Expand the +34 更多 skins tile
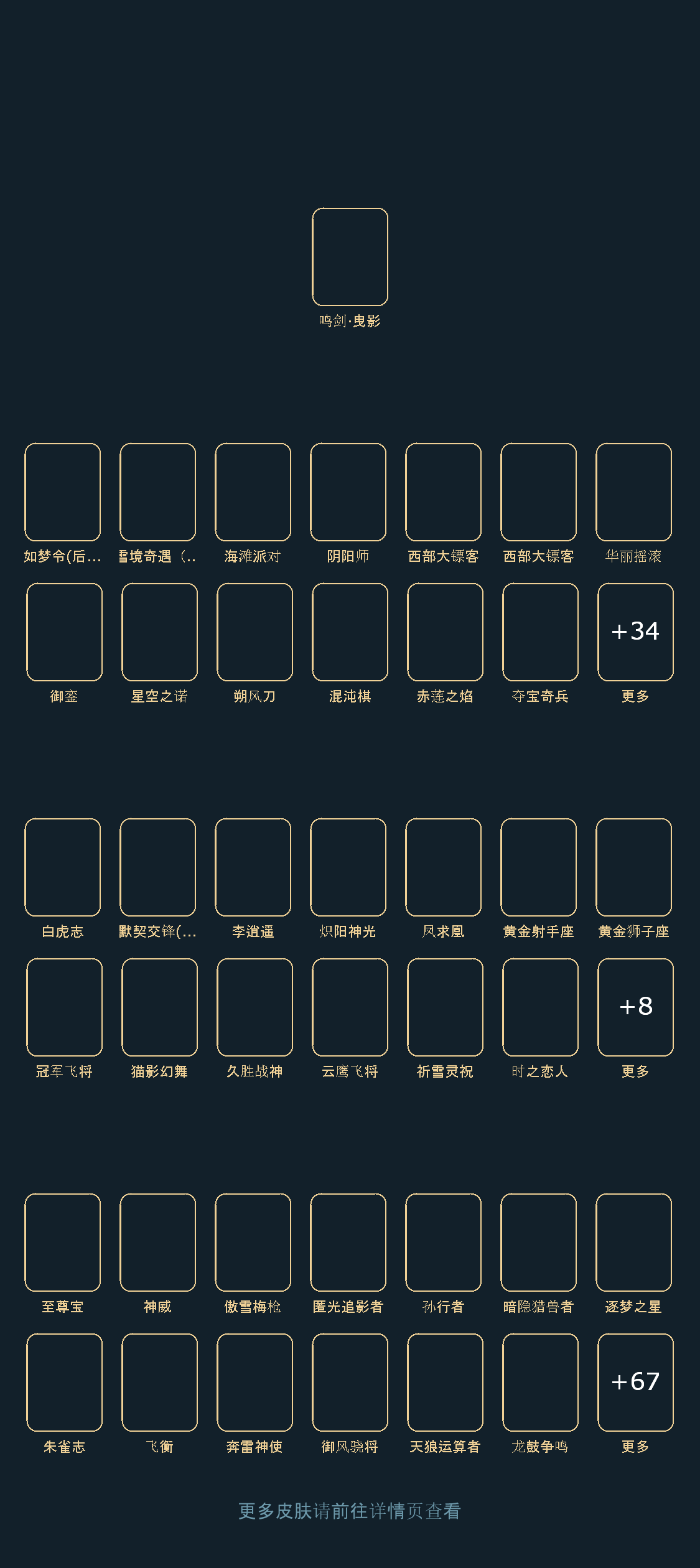 [635, 632]
